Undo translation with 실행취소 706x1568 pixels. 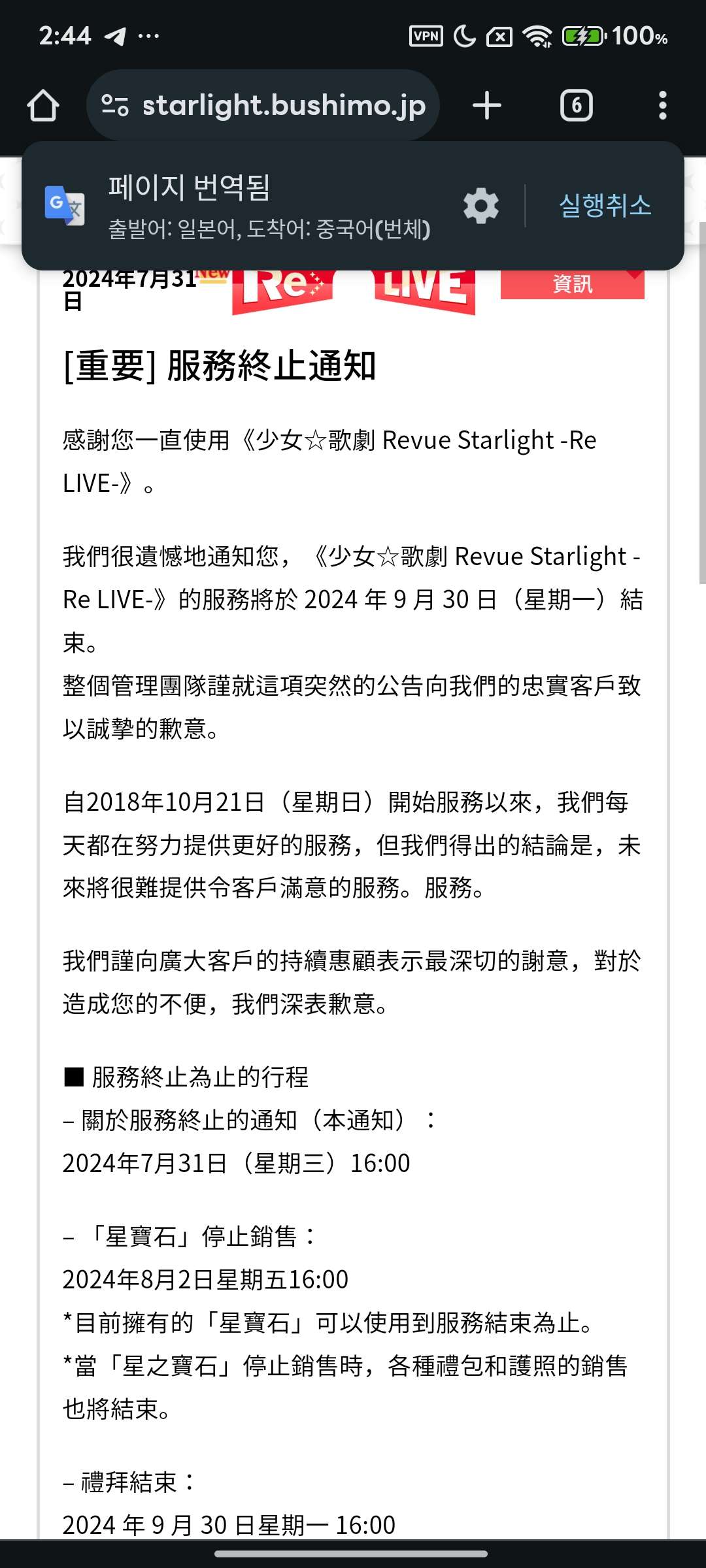pyautogui.click(x=605, y=206)
